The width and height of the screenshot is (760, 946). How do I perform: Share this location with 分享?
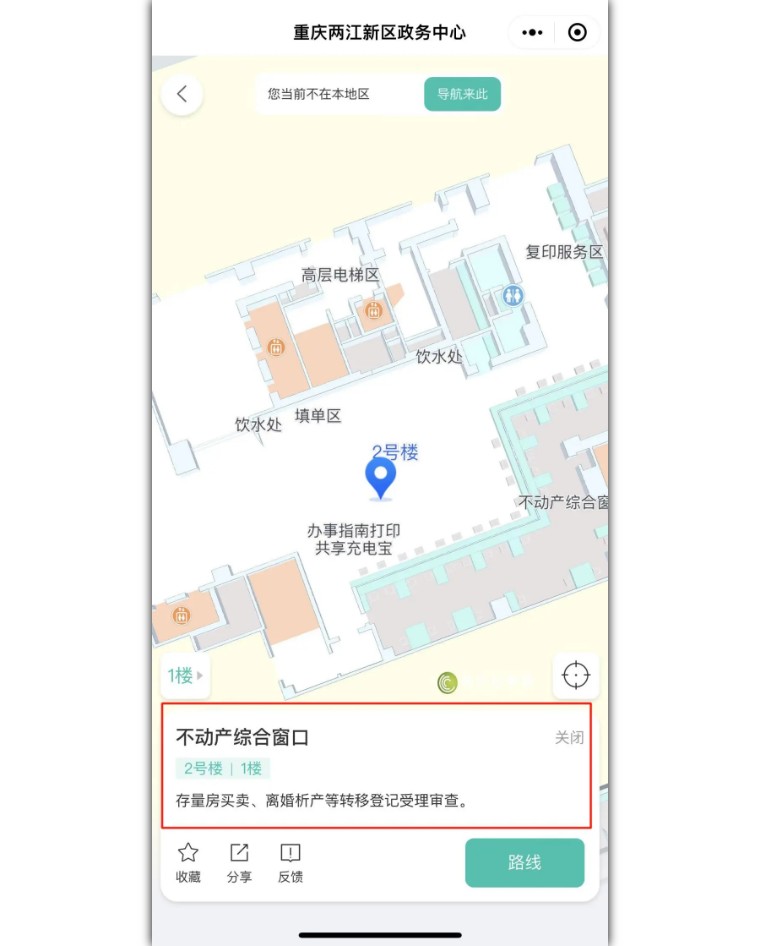pyautogui.click(x=239, y=862)
